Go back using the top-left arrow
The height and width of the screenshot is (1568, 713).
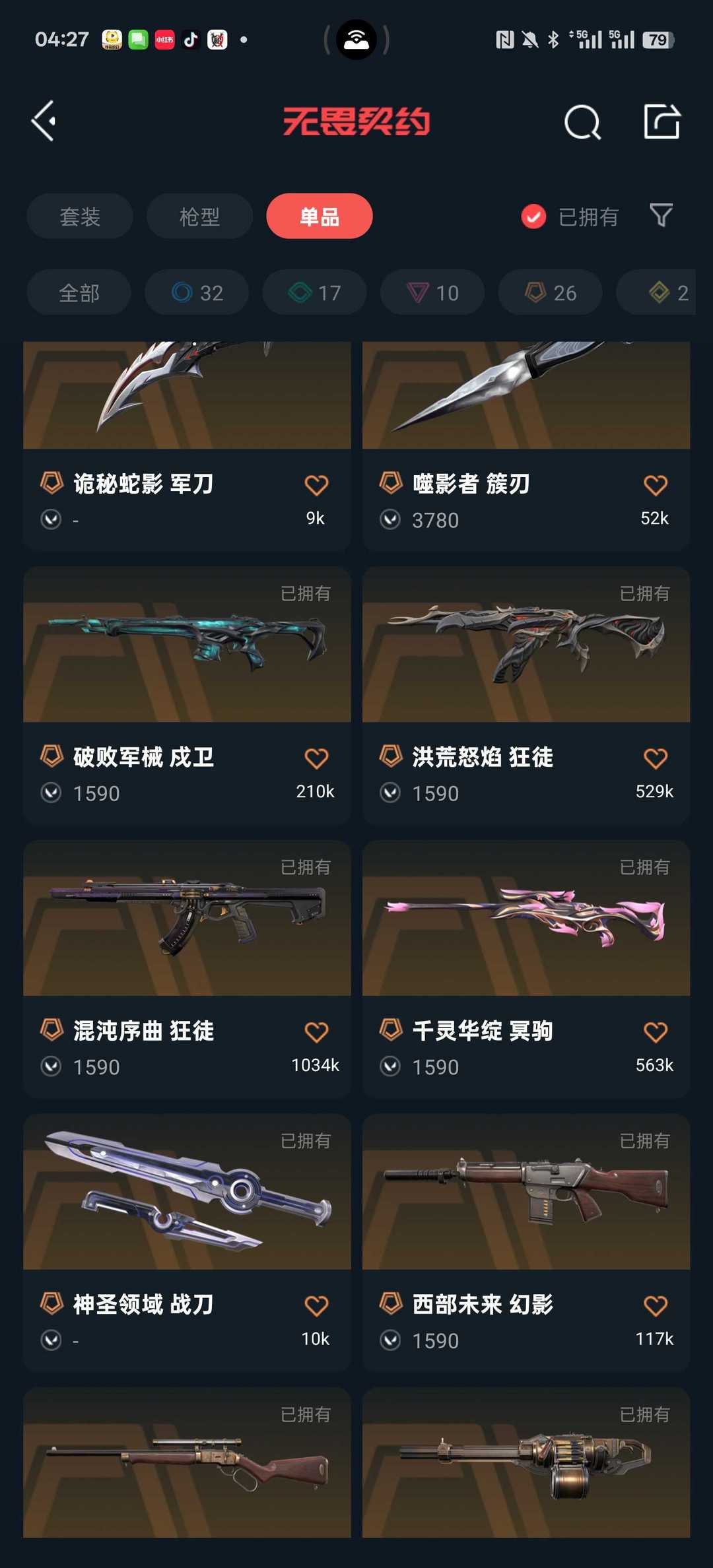point(44,121)
